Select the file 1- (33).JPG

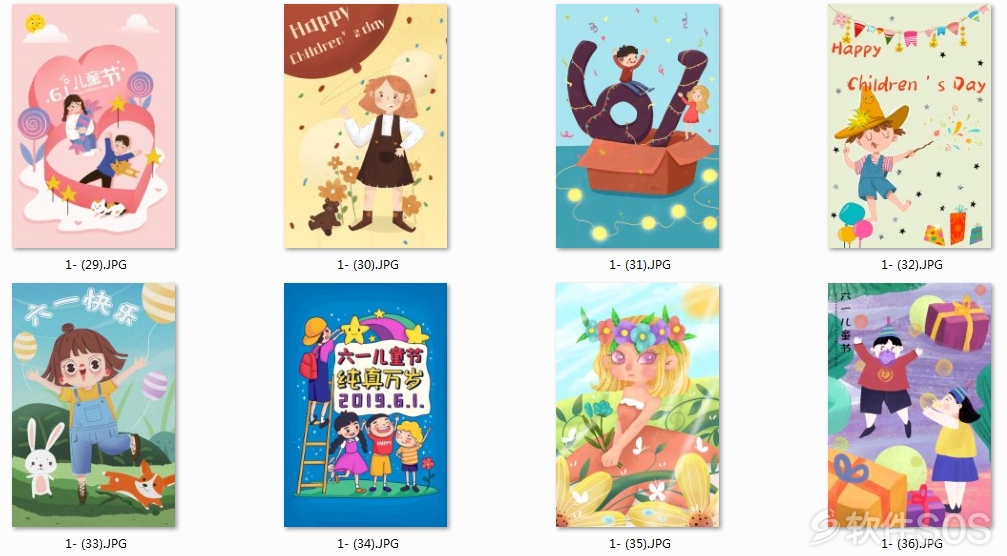94,404
